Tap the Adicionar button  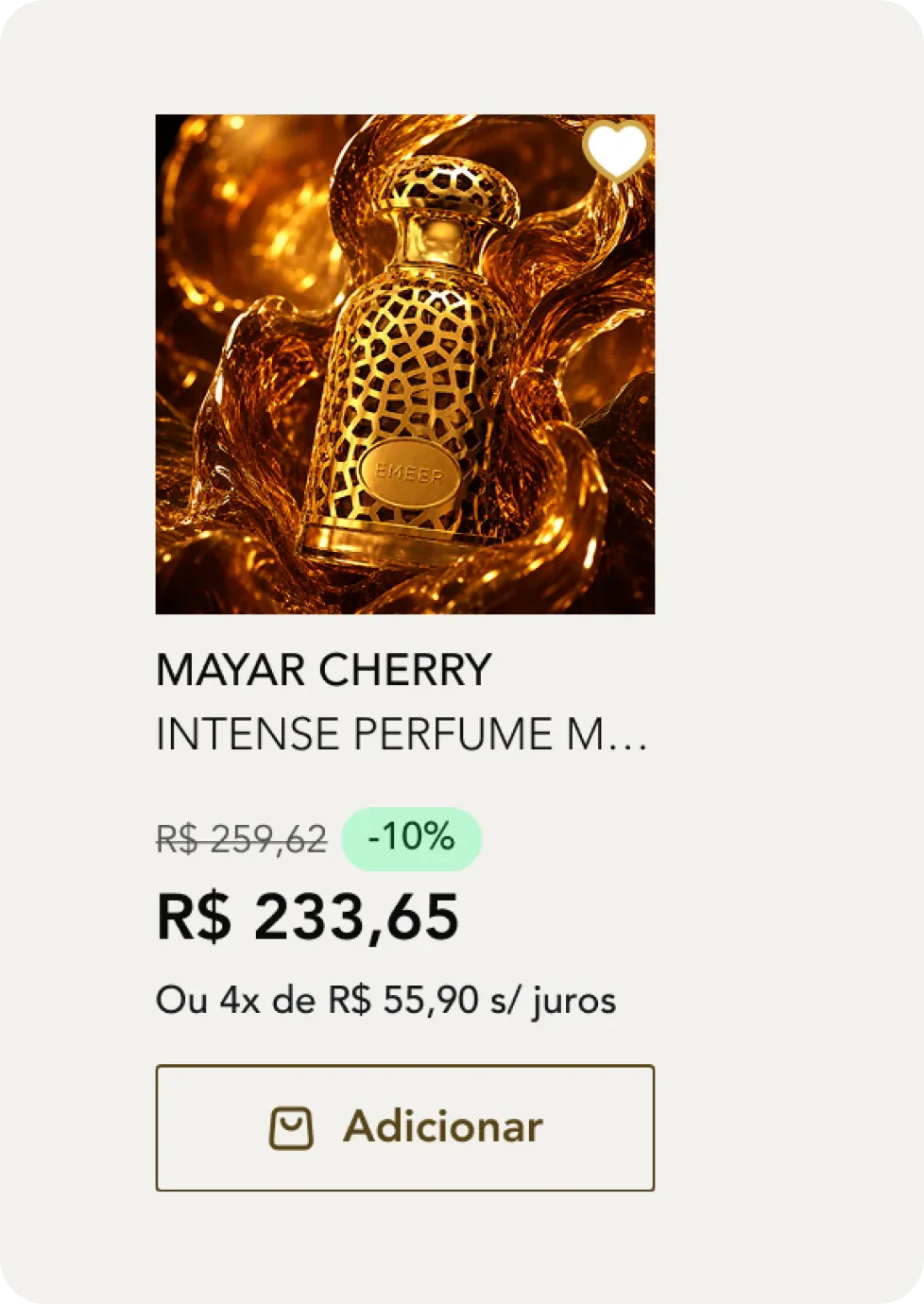coord(404,1127)
